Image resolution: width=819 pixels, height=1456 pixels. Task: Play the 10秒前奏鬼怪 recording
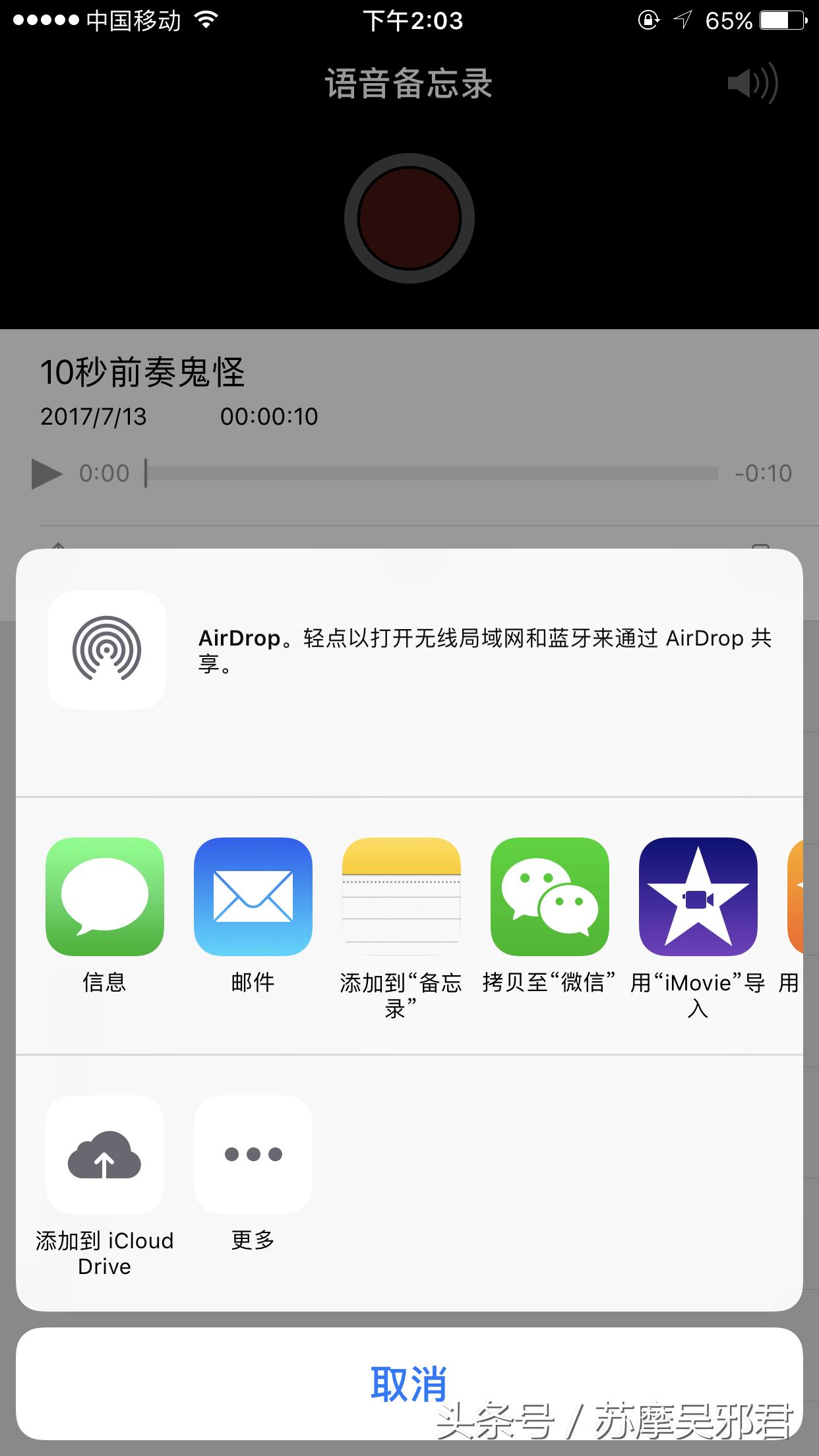coord(47,472)
